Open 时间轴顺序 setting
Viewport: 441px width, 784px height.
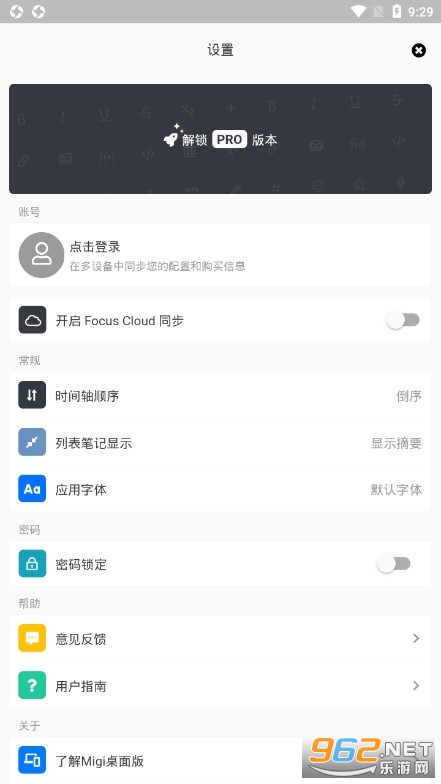pyautogui.click(x=220, y=396)
